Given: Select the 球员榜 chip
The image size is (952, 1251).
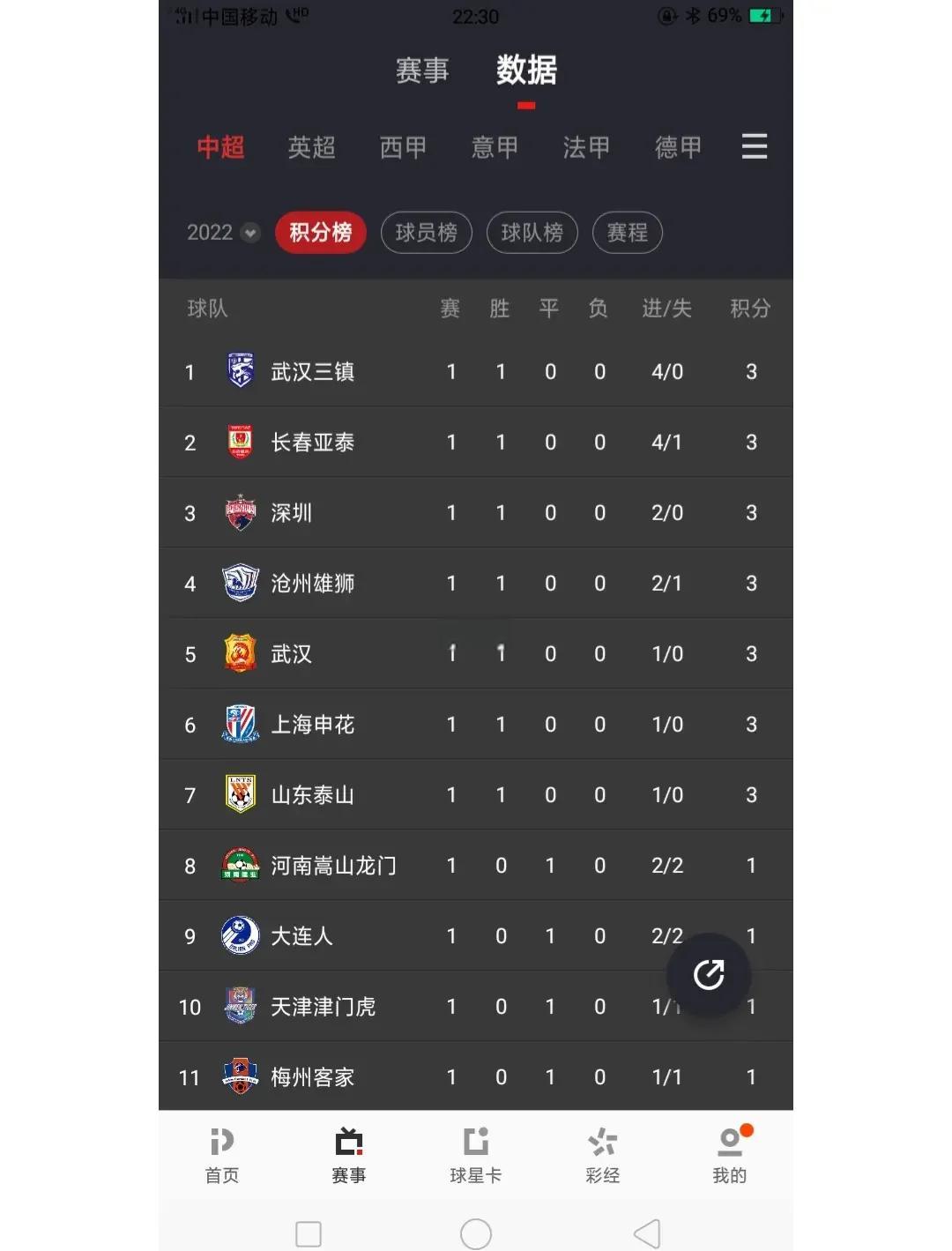Looking at the screenshot, I should click(426, 233).
